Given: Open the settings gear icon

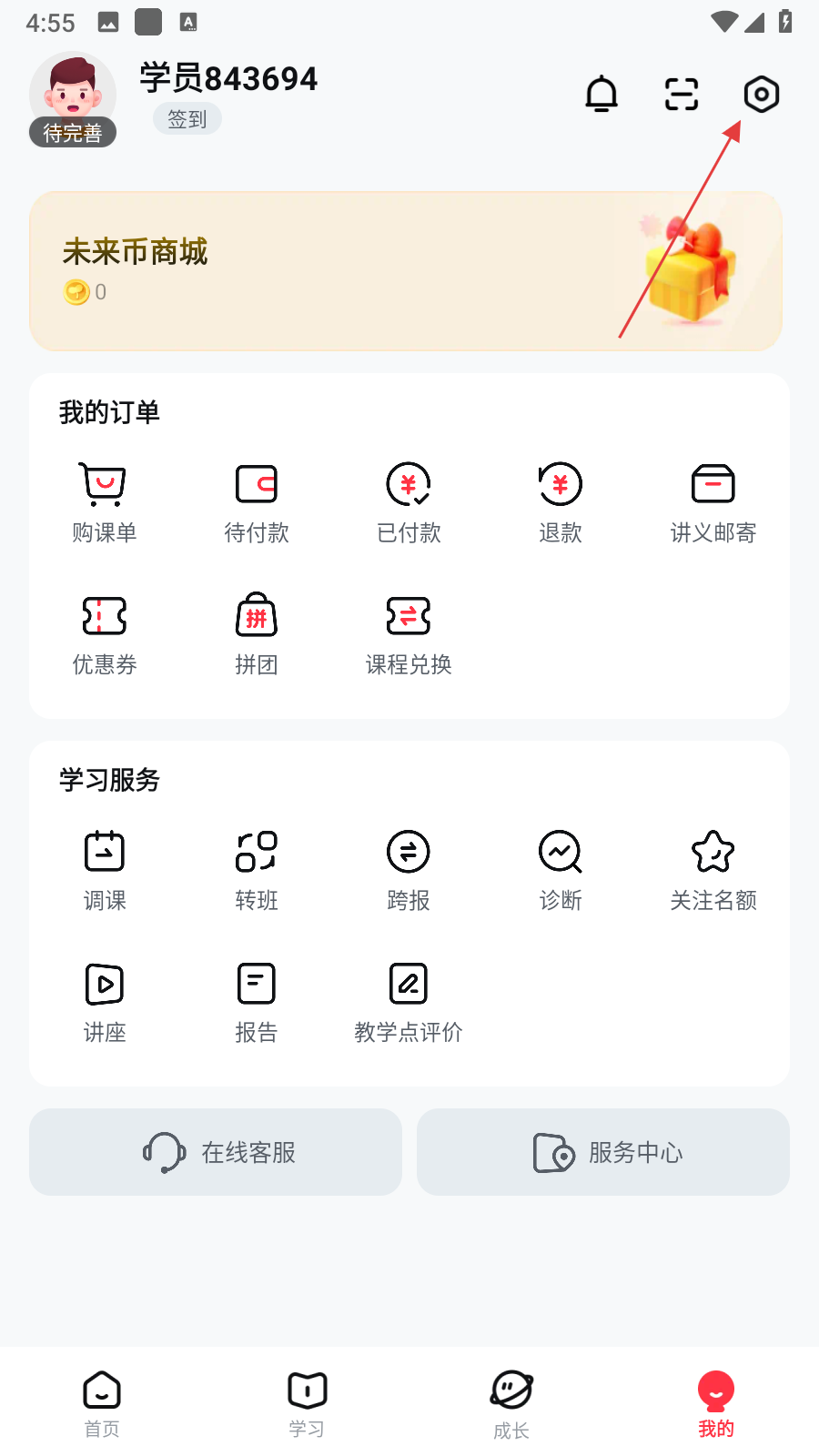Looking at the screenshot, I should coord(761,95).
